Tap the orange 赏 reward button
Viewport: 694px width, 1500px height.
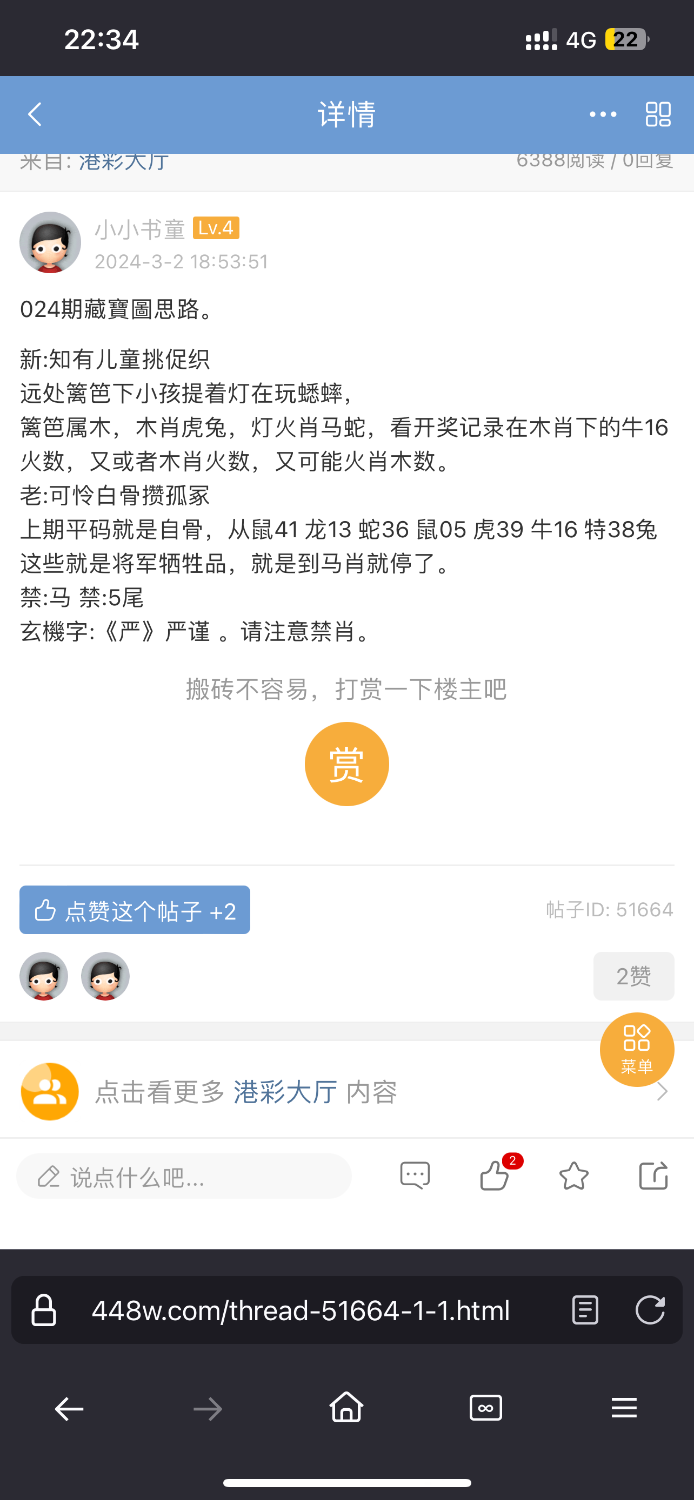click(346, 764)
